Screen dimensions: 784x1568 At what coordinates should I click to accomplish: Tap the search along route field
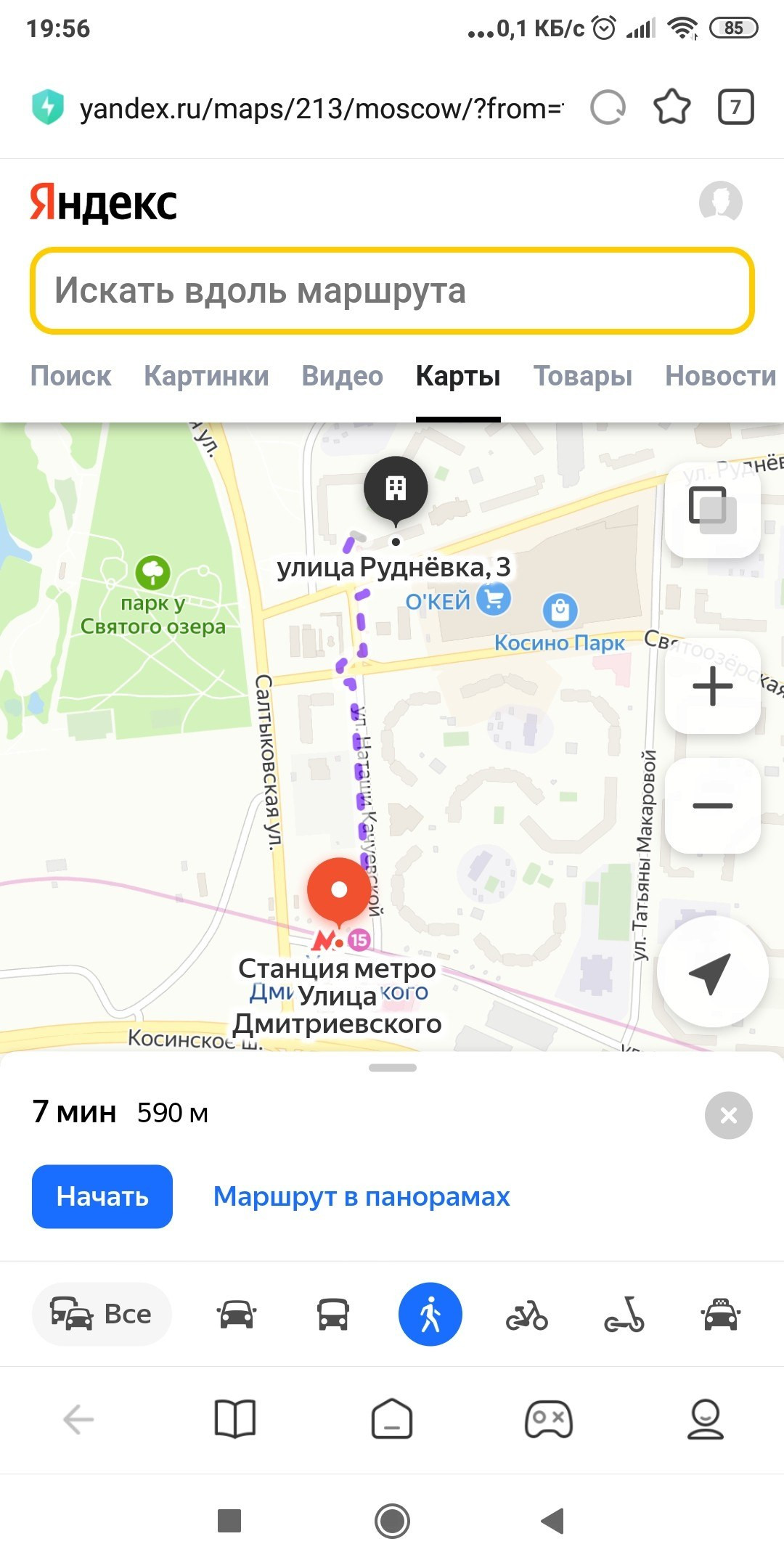coord(392,290)
